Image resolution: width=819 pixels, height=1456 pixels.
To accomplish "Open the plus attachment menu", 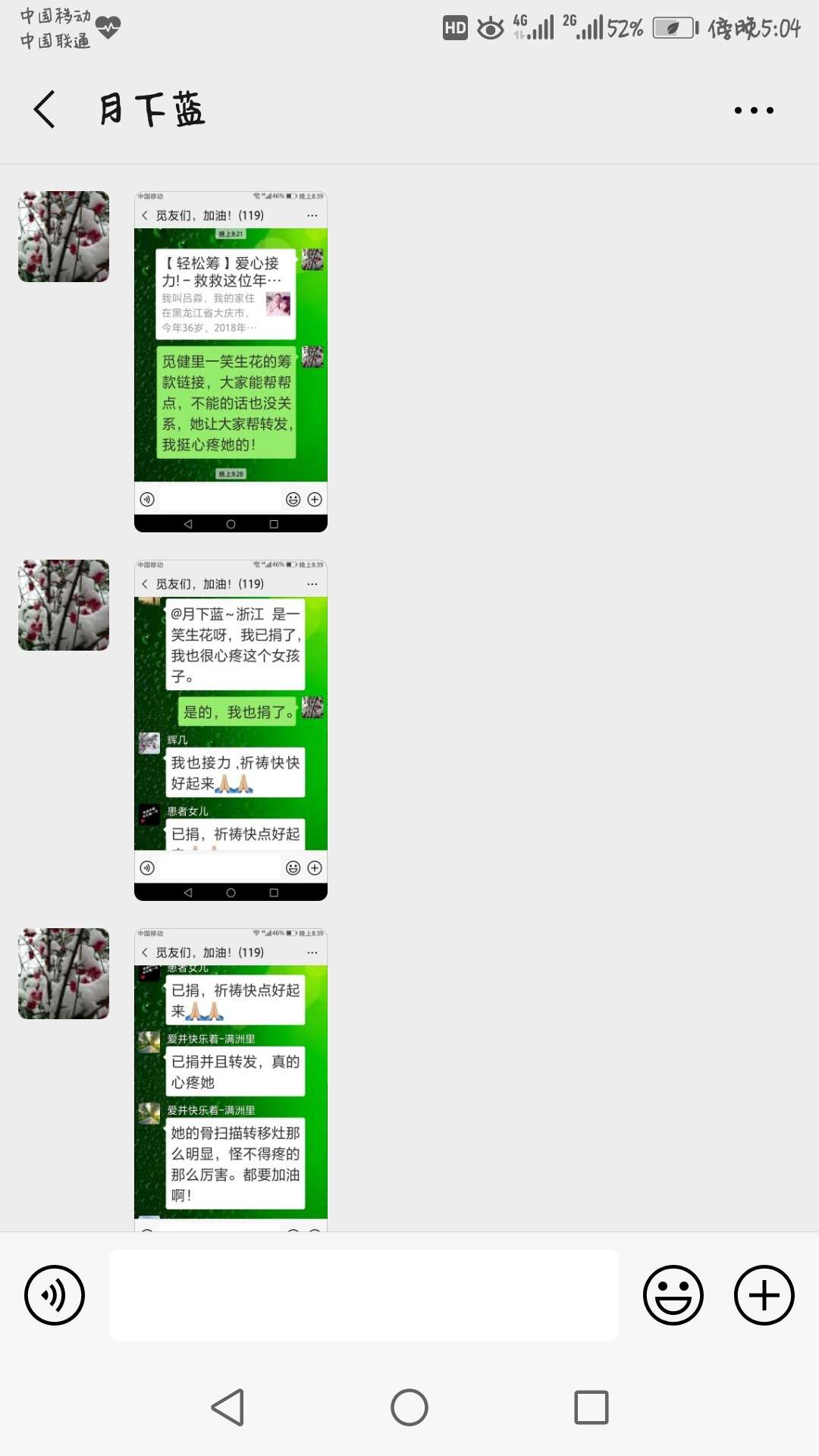I will click(764, 1295).
